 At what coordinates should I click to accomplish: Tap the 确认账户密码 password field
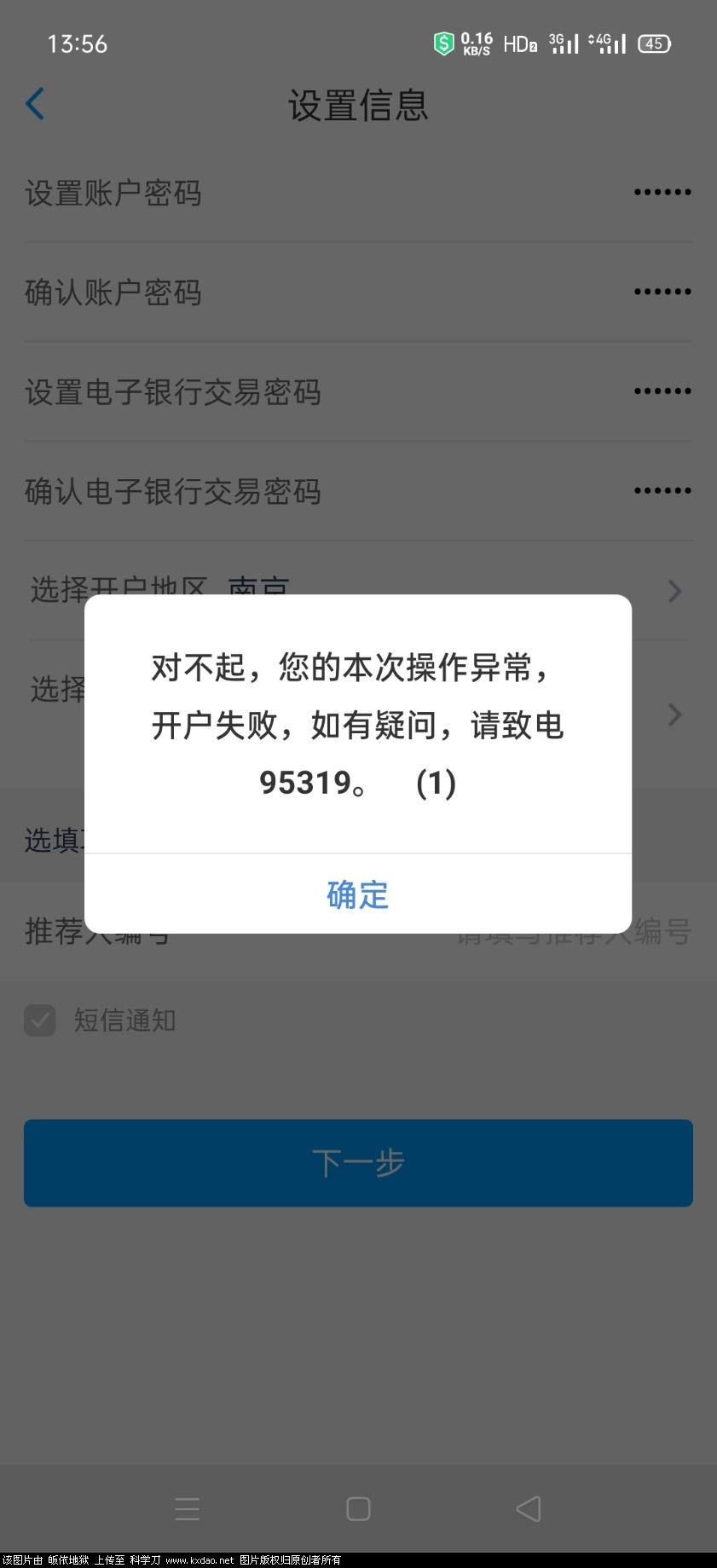662,292
